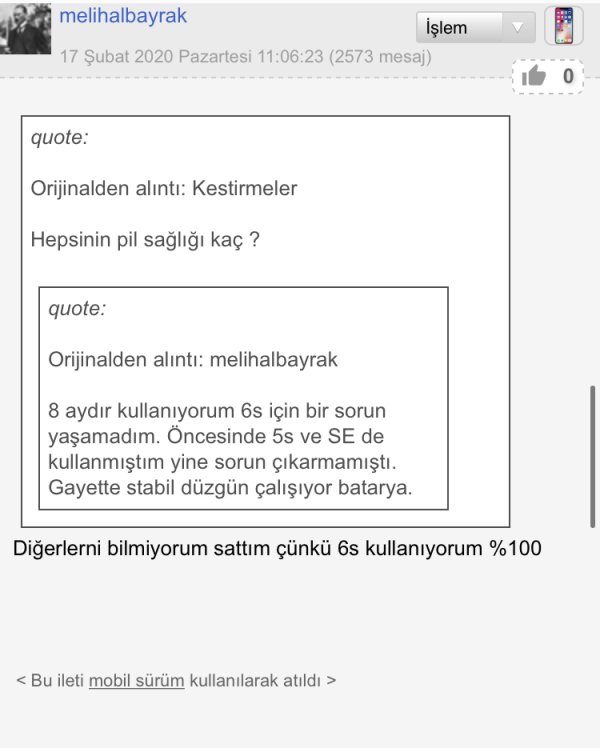
Task: Like this post with thumbs up
Action: pyautogui.click(x=535, y=76)
